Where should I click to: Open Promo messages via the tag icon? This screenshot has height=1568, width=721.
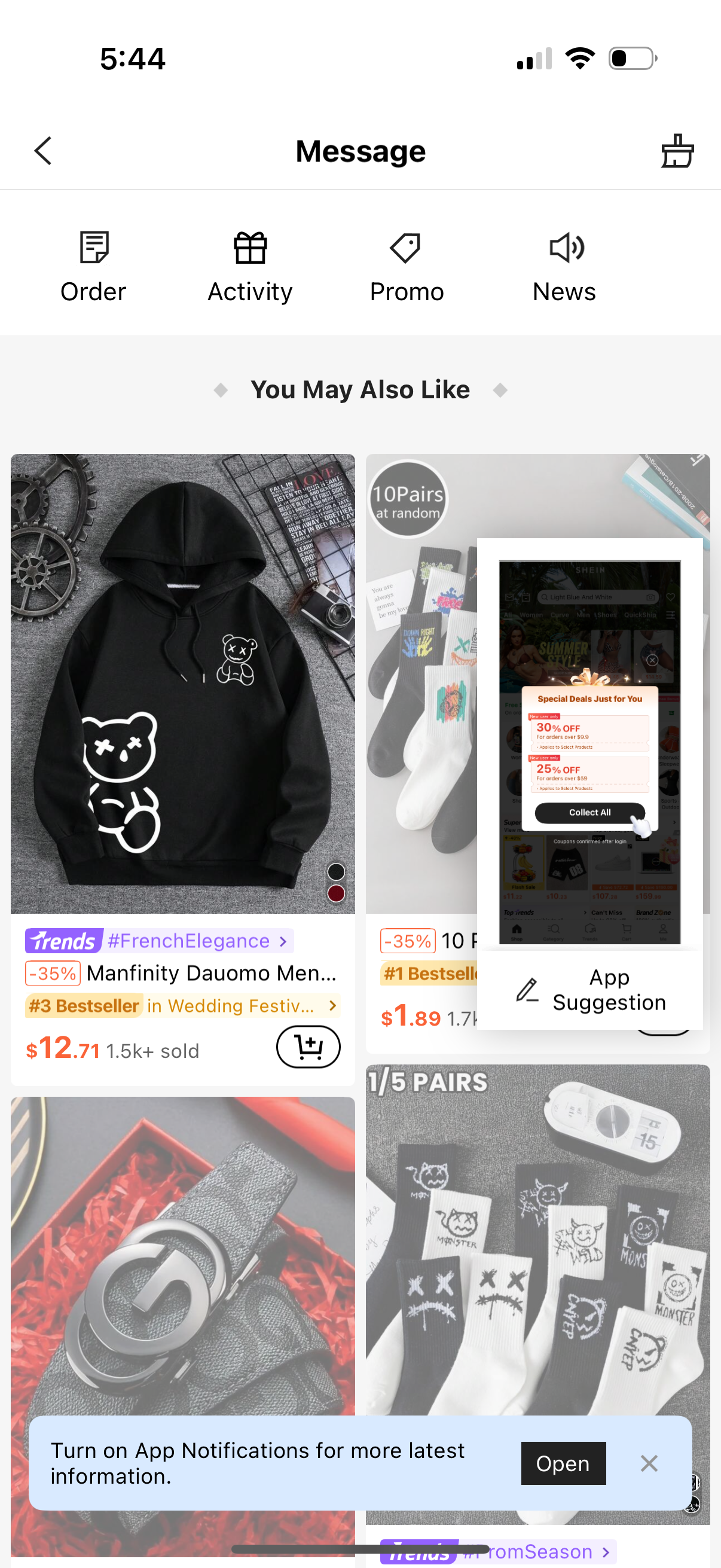(x=407, y=265)
